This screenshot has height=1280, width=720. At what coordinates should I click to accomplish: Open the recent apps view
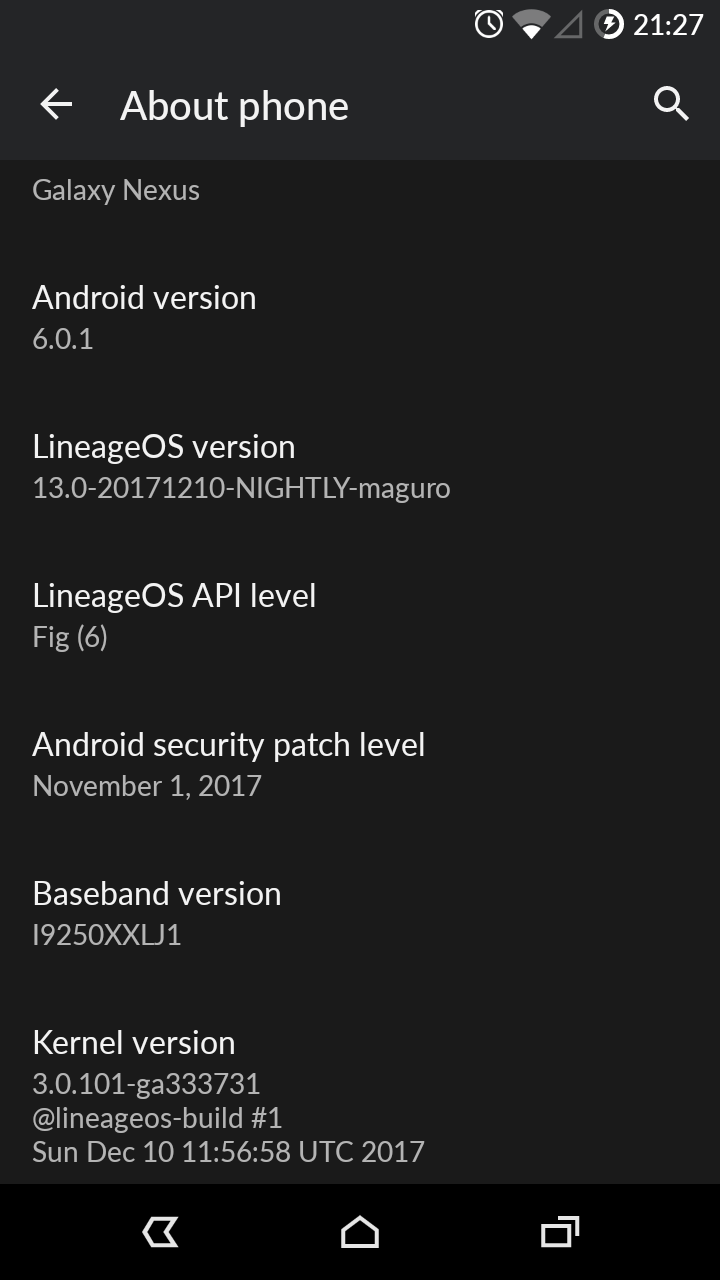pyautogui.click(x=560, y=1232)
